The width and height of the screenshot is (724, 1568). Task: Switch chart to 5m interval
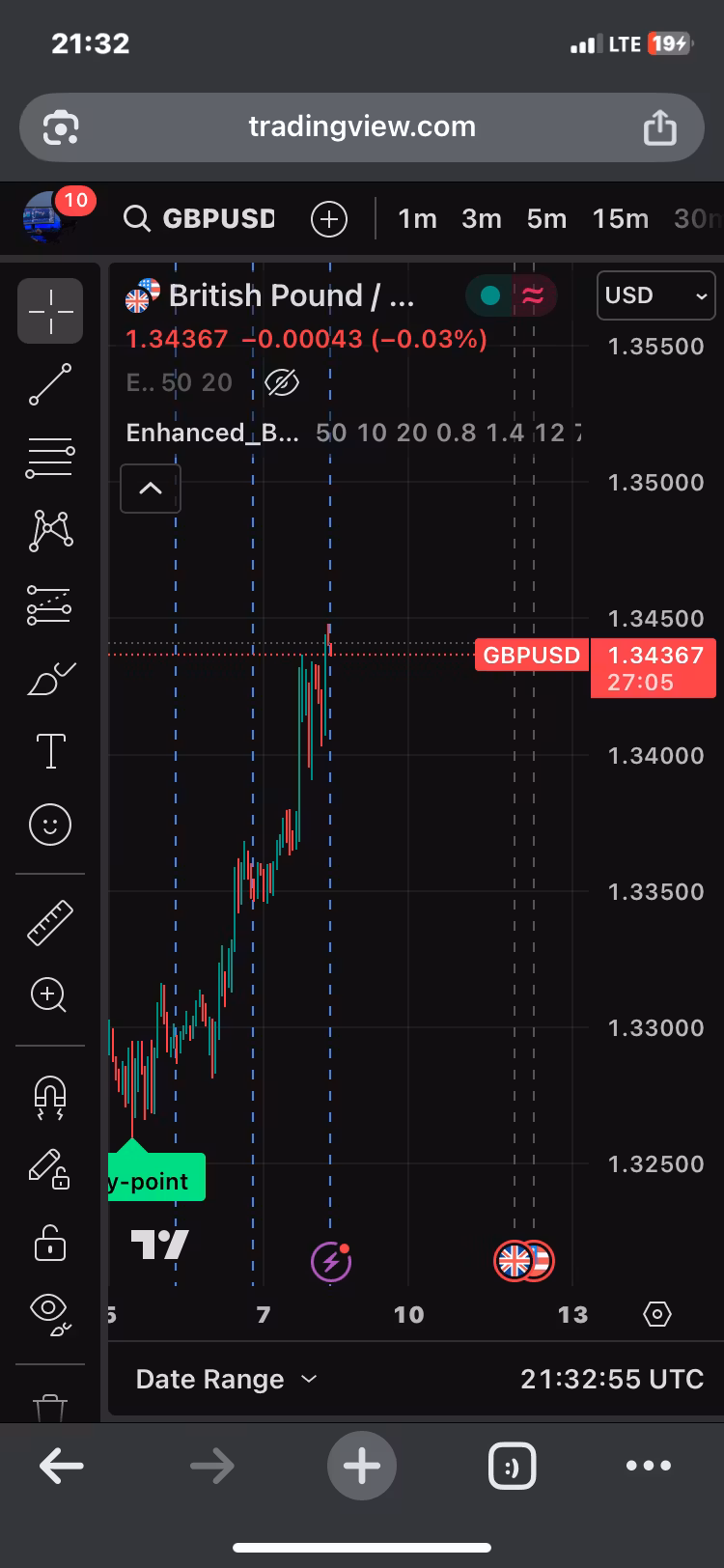point(546,219)
